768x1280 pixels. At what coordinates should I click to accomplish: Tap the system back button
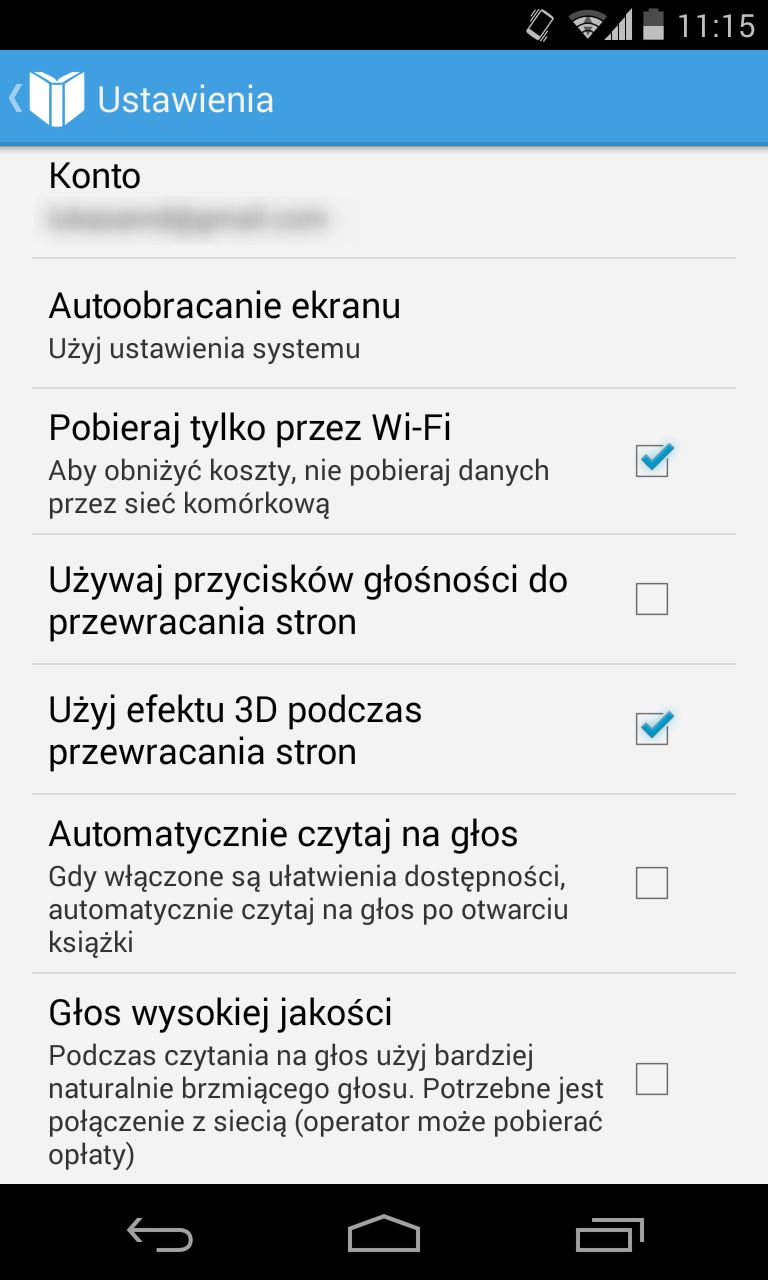[160, 1235]
